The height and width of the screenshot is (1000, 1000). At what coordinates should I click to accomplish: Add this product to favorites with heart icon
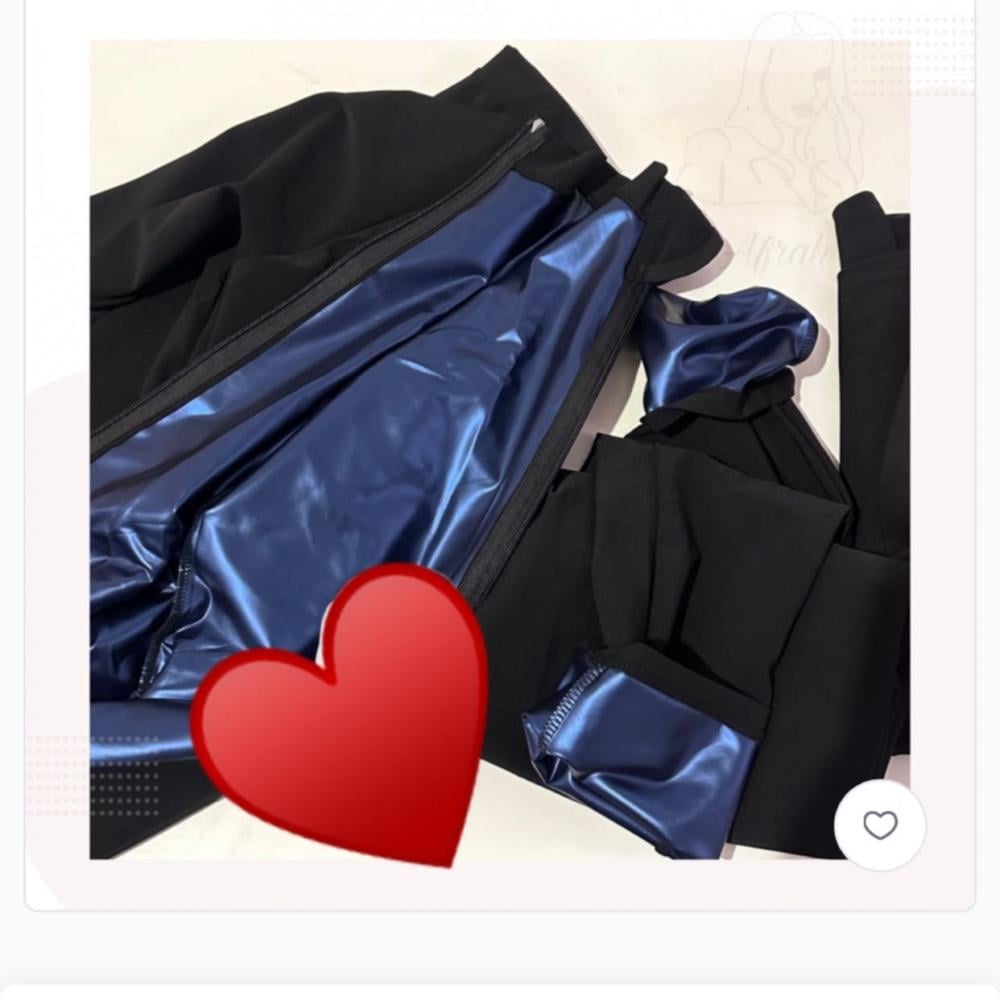(x=880, y=825)
